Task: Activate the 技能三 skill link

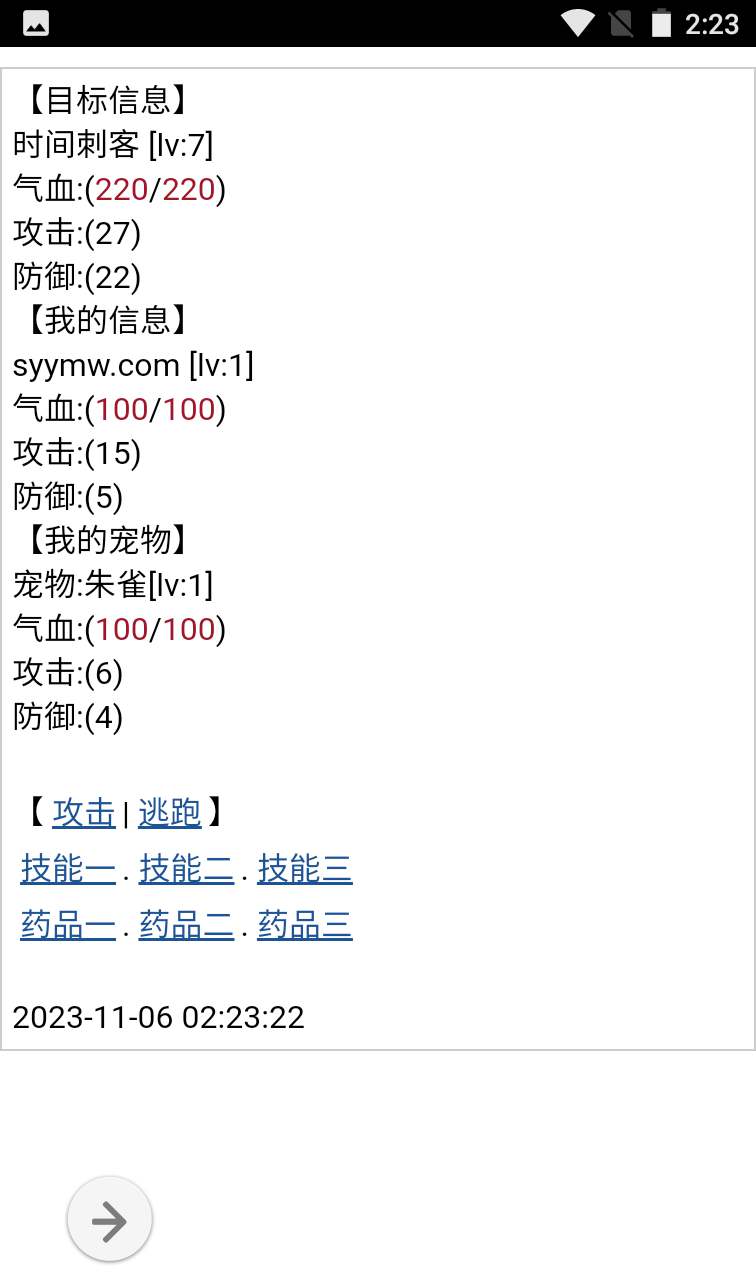Action: tap(305, 869)
